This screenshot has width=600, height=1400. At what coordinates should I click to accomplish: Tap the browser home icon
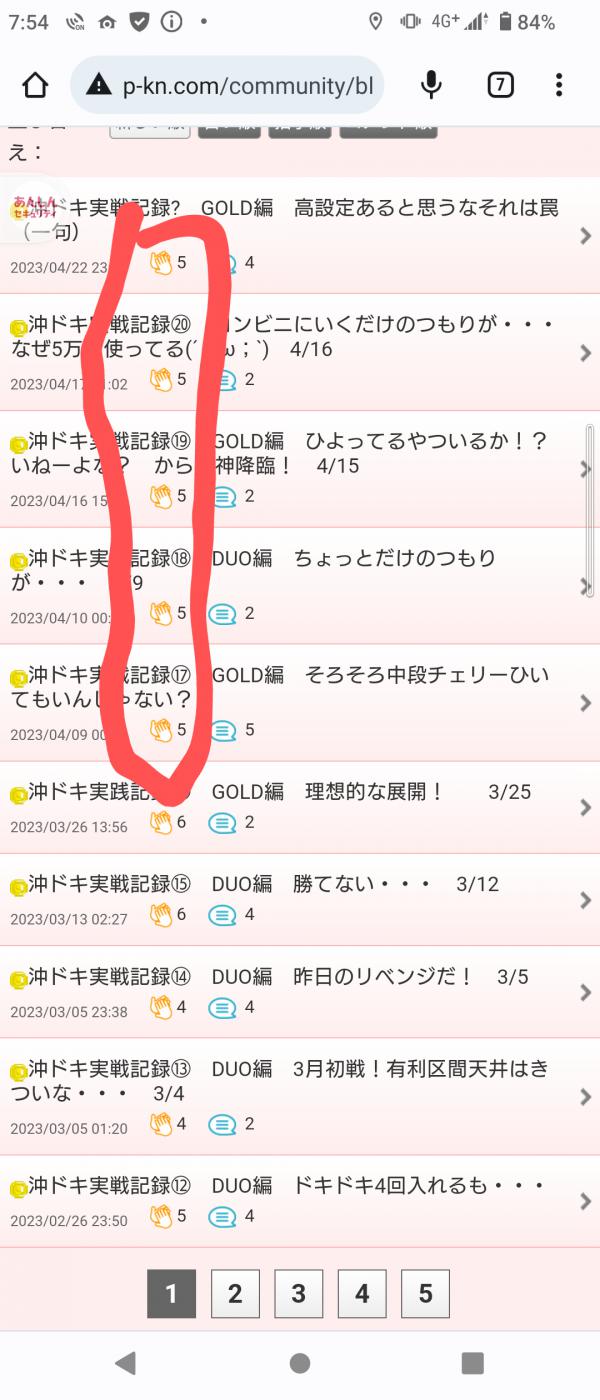pyautogui.click(x=35, y=86)
